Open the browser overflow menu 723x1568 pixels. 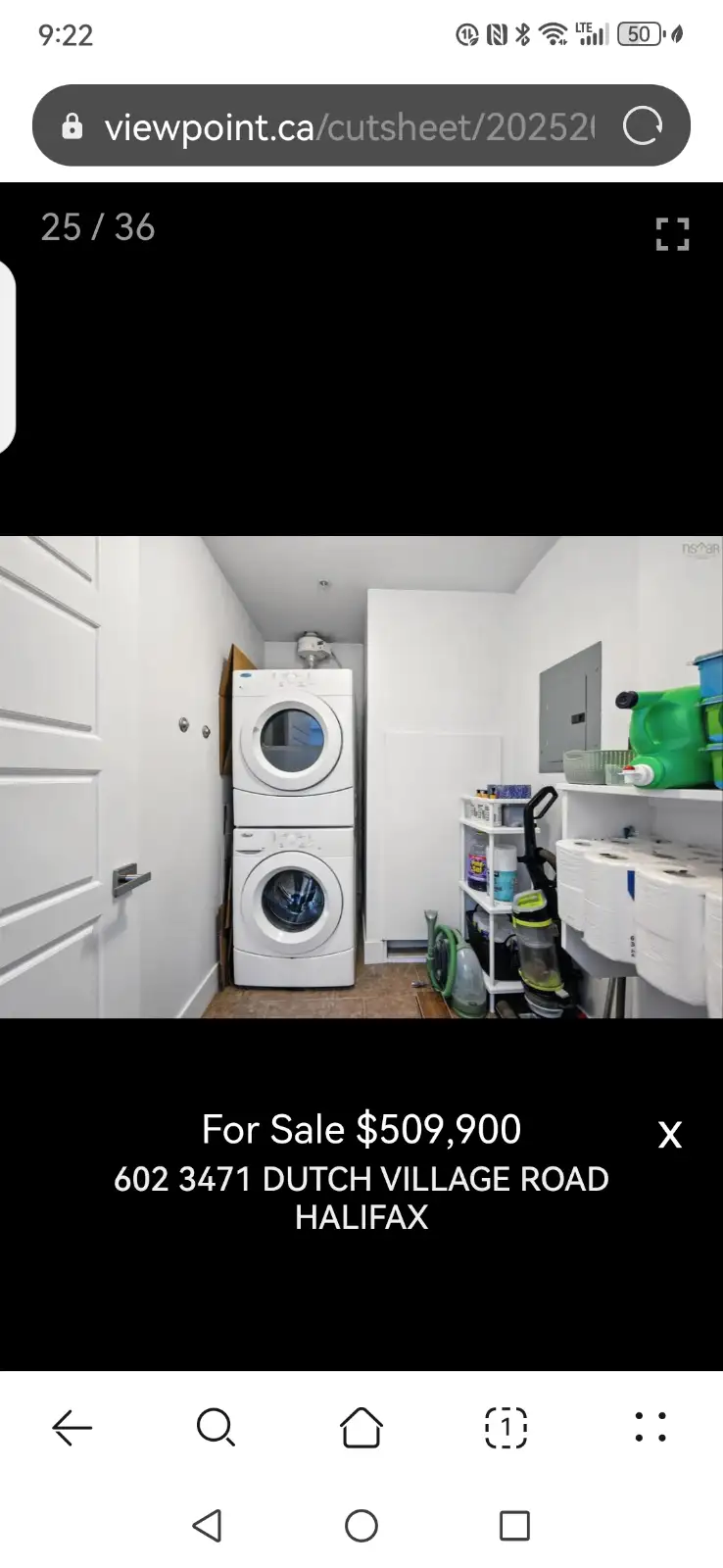tap(651, 1428)
